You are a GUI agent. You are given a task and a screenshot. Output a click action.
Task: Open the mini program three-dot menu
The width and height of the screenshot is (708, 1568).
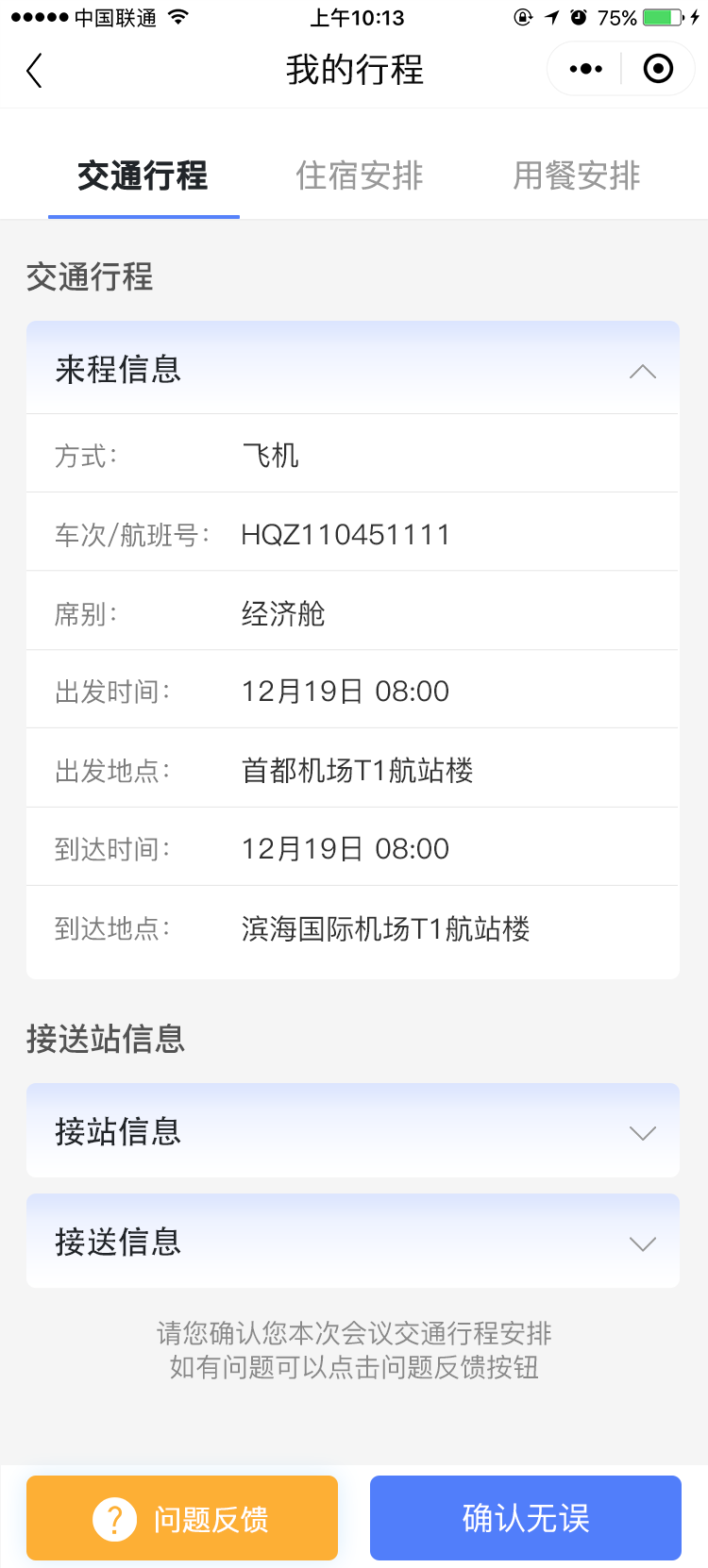click(585, 69)
